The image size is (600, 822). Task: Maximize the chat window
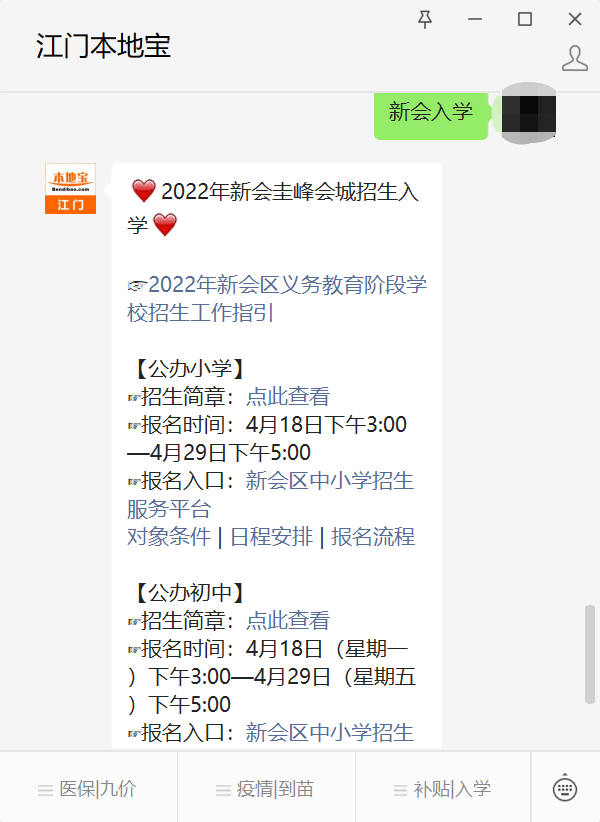click(x=525, y=19)
